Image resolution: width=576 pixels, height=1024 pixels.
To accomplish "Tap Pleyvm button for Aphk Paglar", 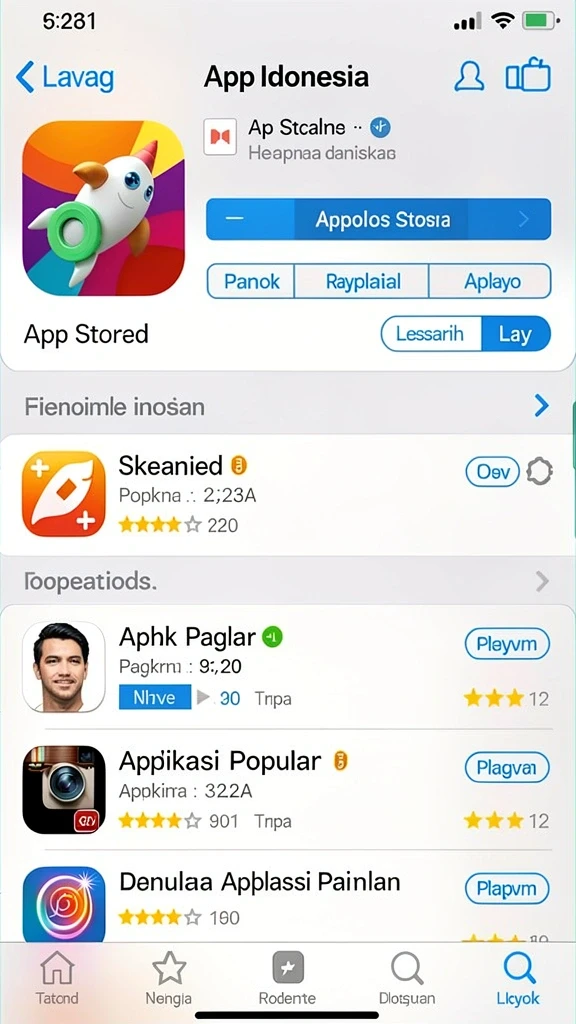I will pos(507,645).
